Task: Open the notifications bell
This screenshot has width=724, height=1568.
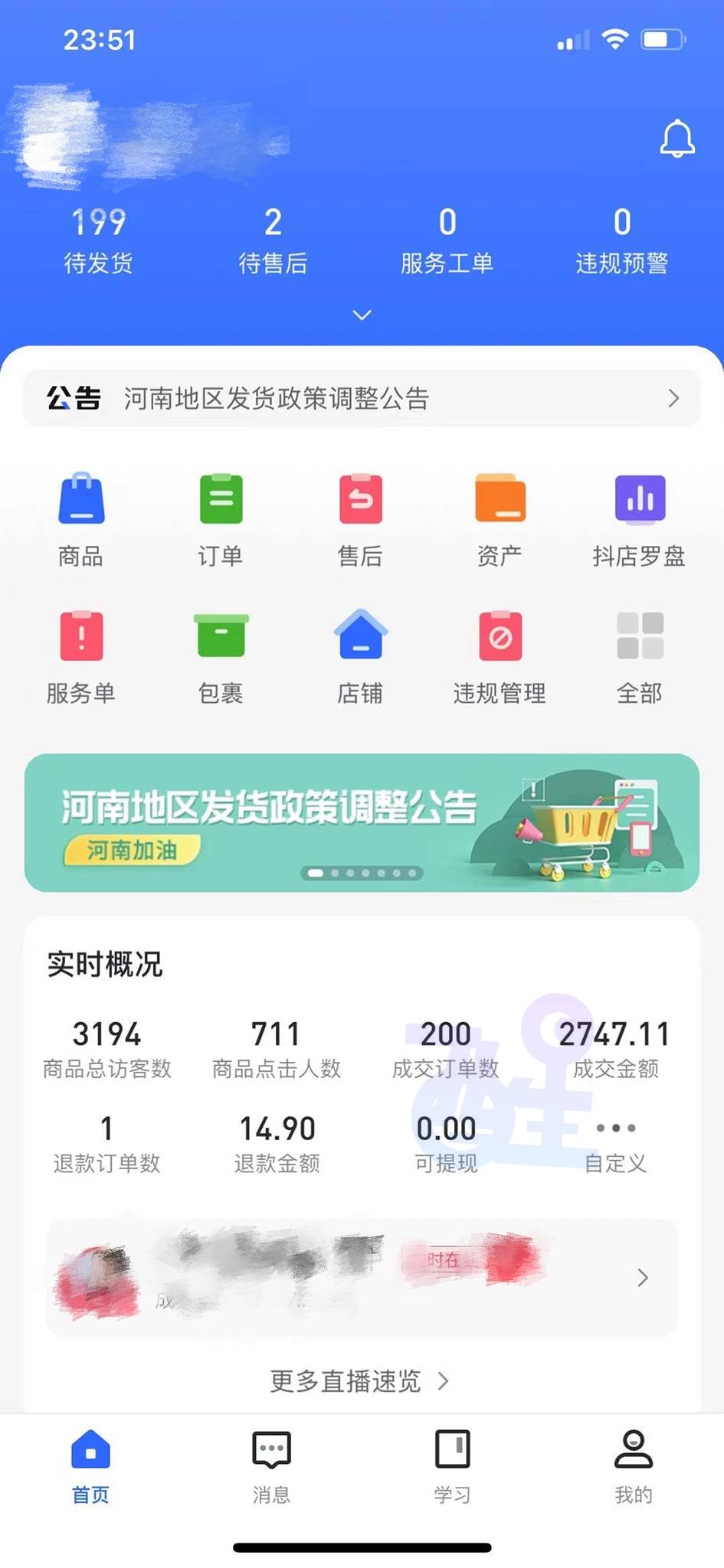Action: pos(677,139)
